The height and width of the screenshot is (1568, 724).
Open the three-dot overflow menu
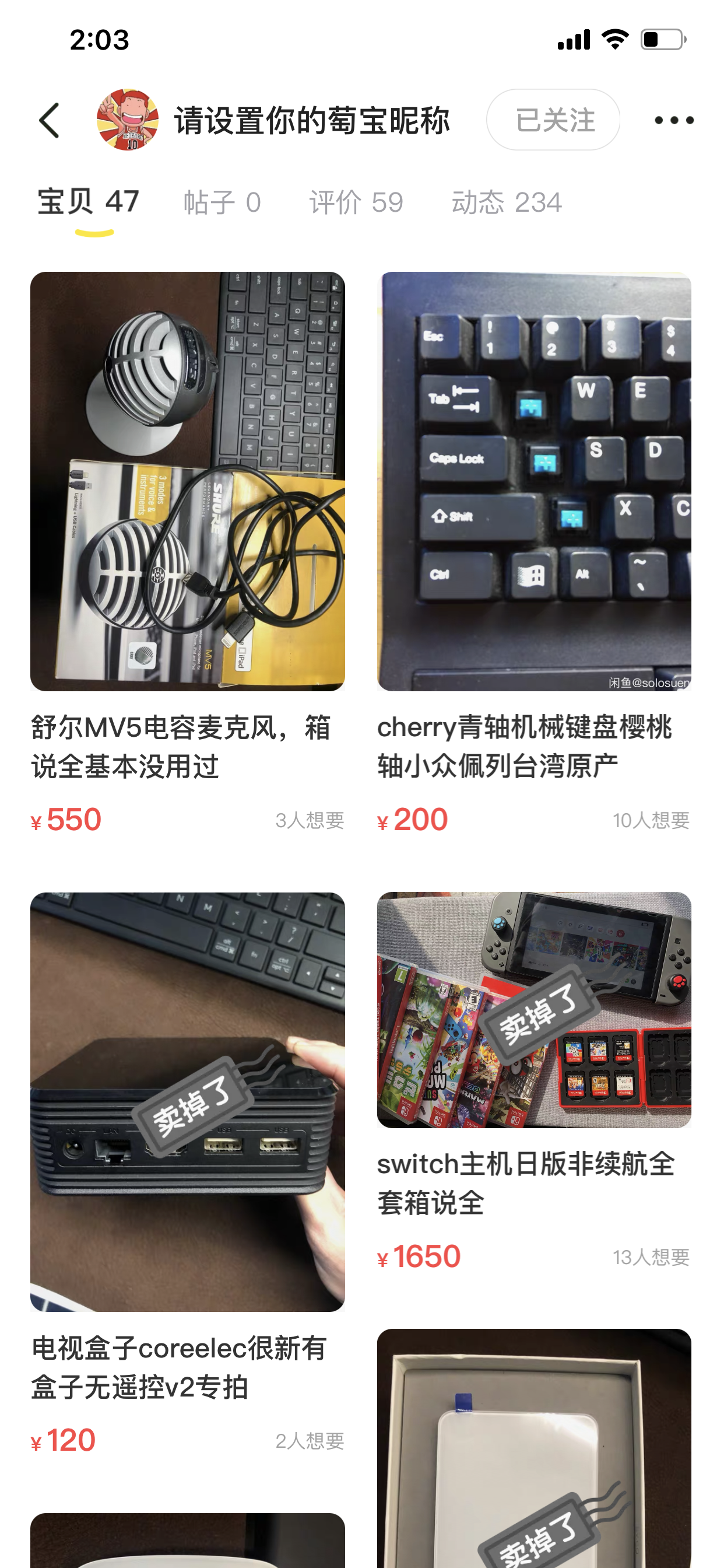(x=673, y=120)
